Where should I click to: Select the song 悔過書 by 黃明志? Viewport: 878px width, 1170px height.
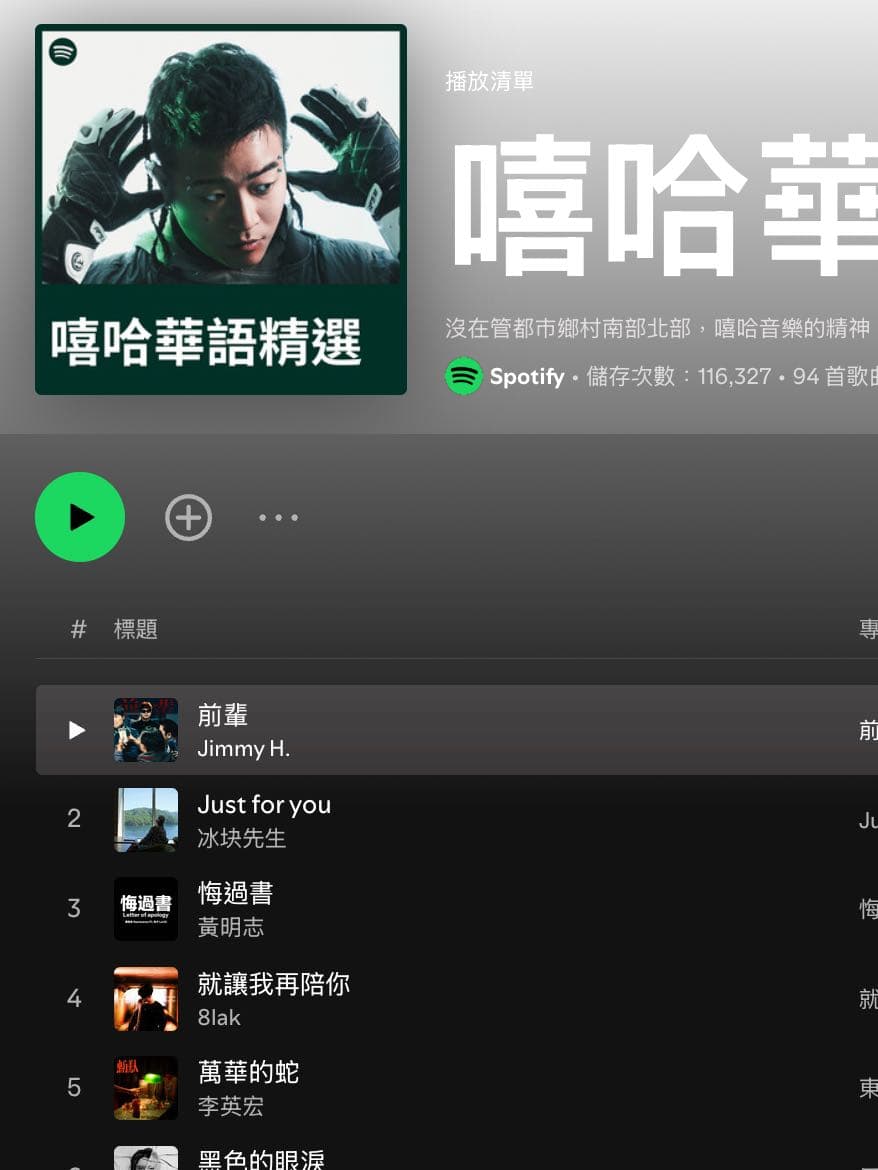235,893
